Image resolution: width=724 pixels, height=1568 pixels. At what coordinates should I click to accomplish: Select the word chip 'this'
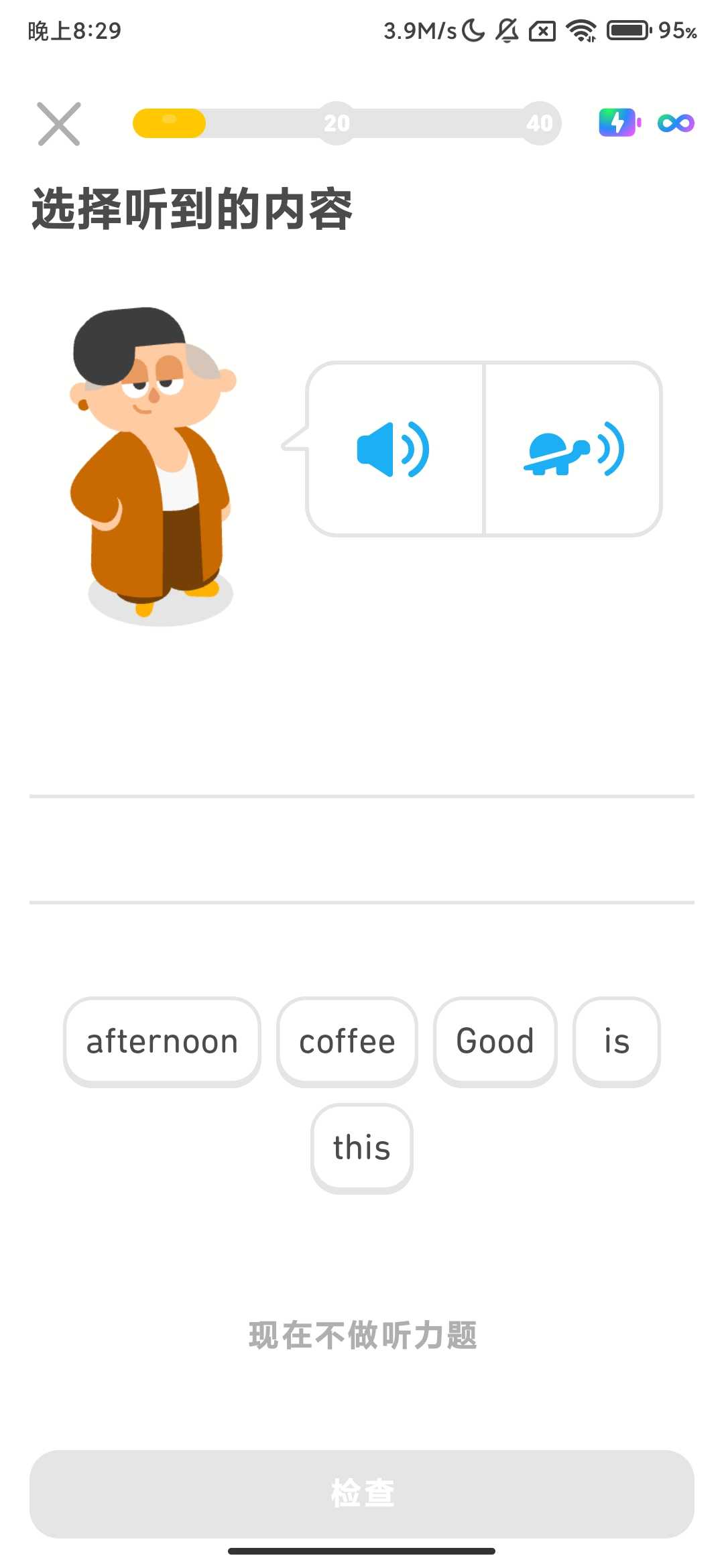(361, 1147)
